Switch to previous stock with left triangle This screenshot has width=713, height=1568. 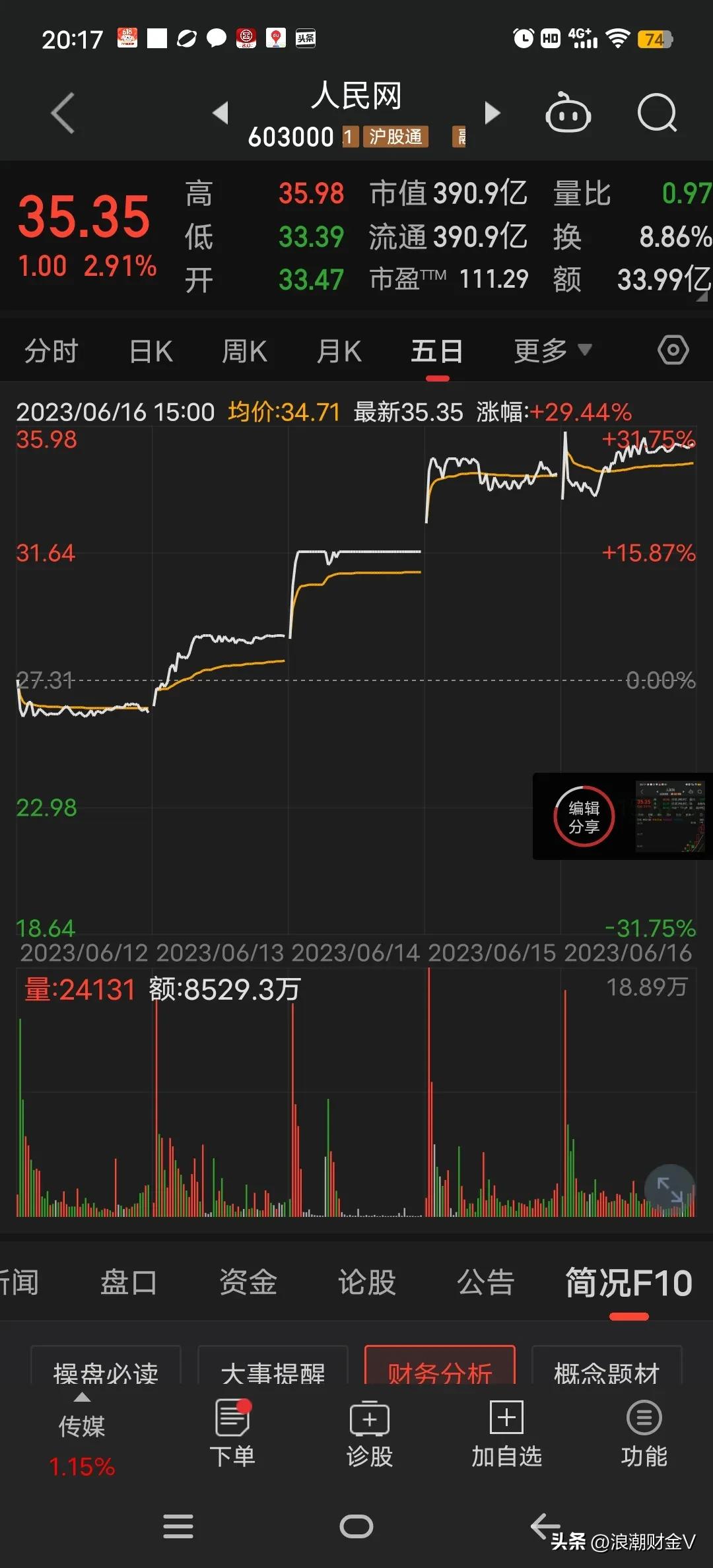(221, 113)
